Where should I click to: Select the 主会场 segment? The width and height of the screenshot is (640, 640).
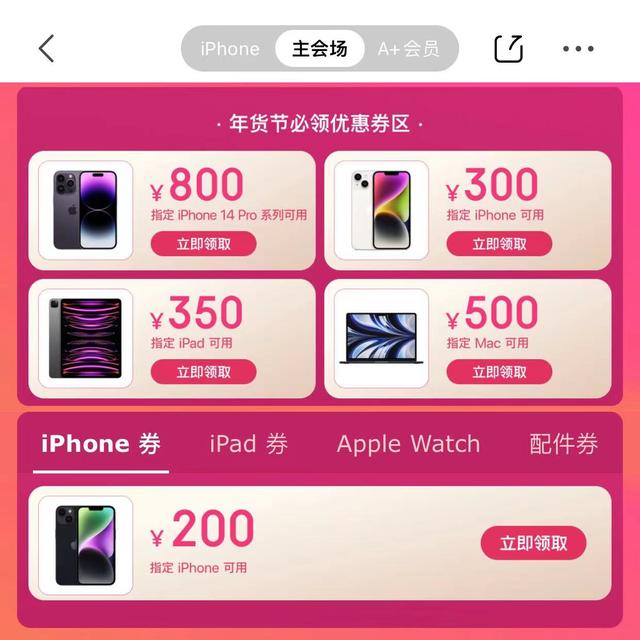320,48
